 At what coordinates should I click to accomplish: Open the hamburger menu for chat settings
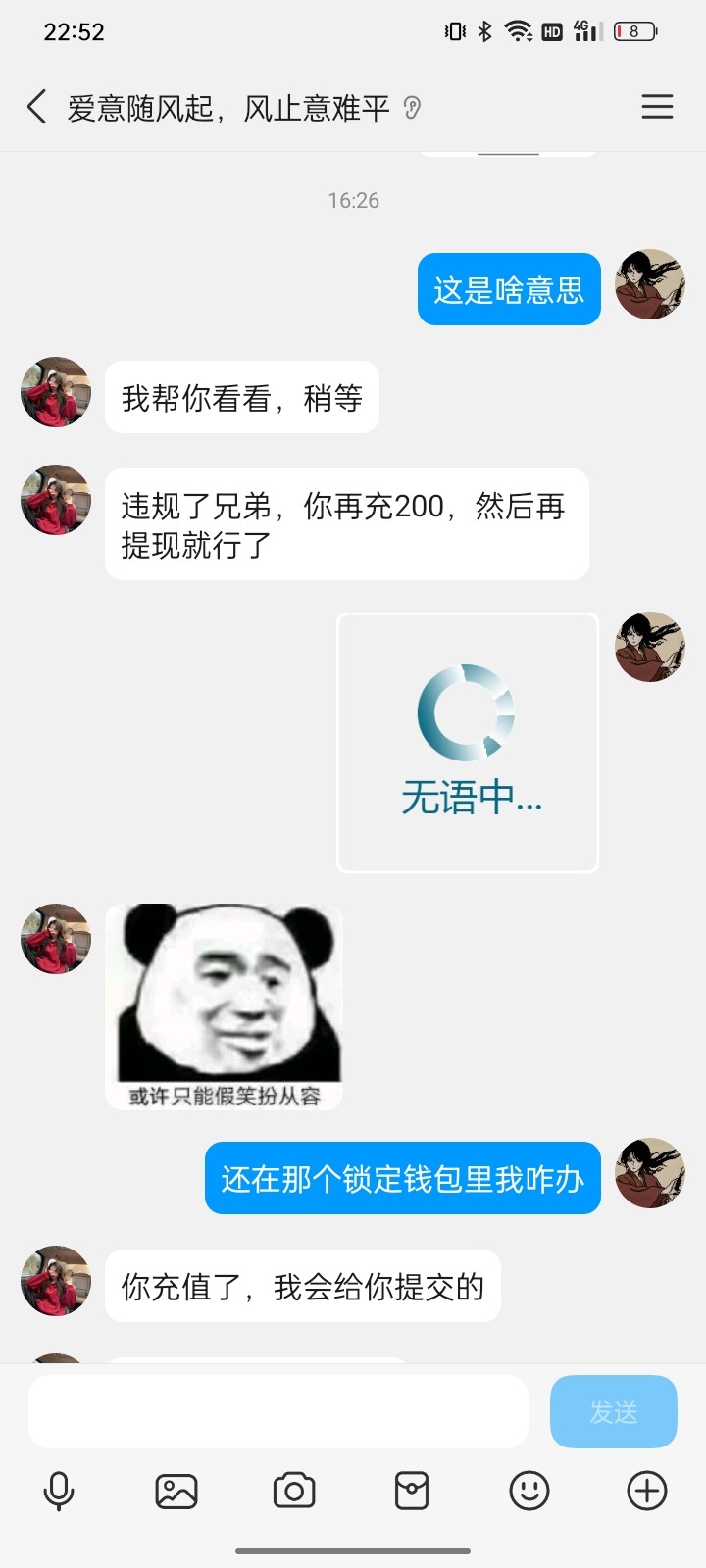(x=657, y=107)
